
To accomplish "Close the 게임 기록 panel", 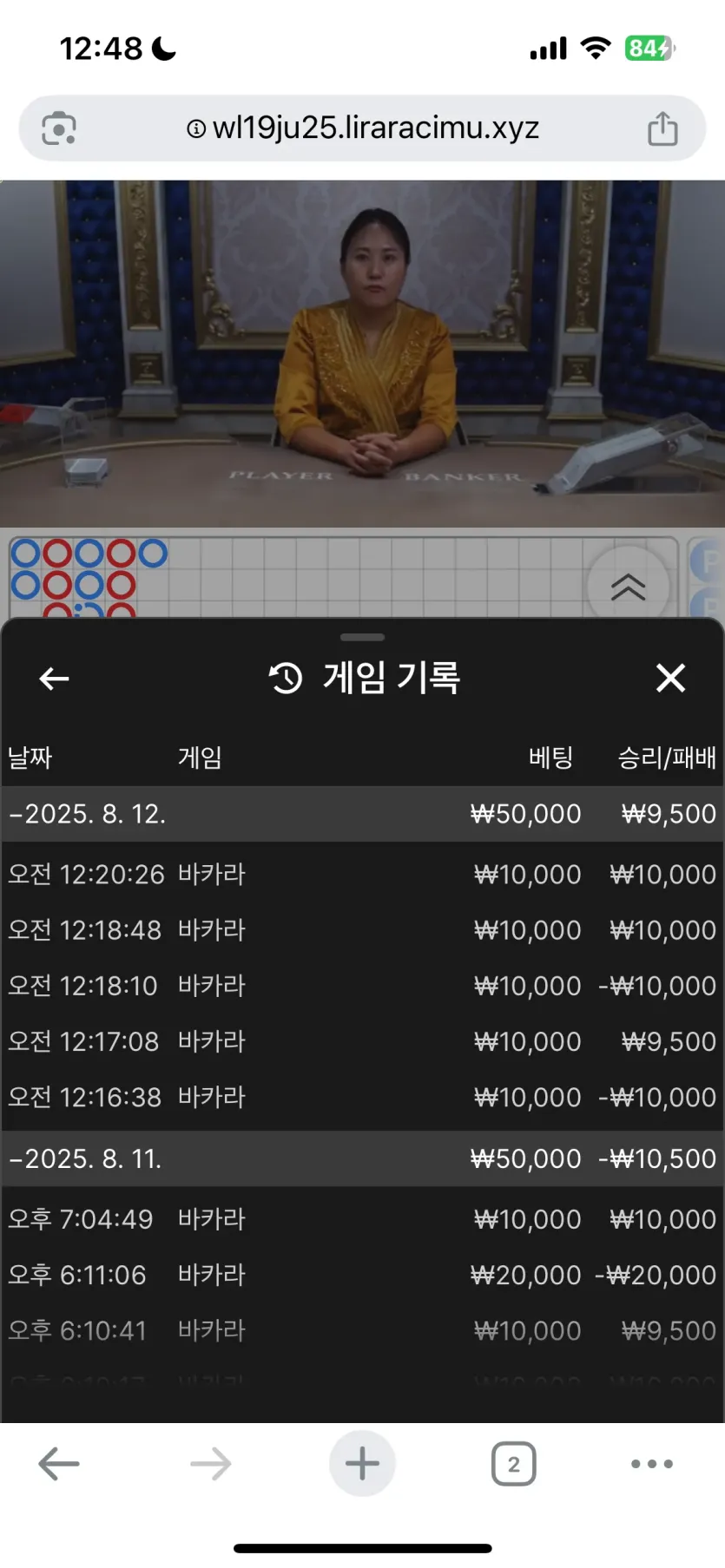I will point(670,678).
